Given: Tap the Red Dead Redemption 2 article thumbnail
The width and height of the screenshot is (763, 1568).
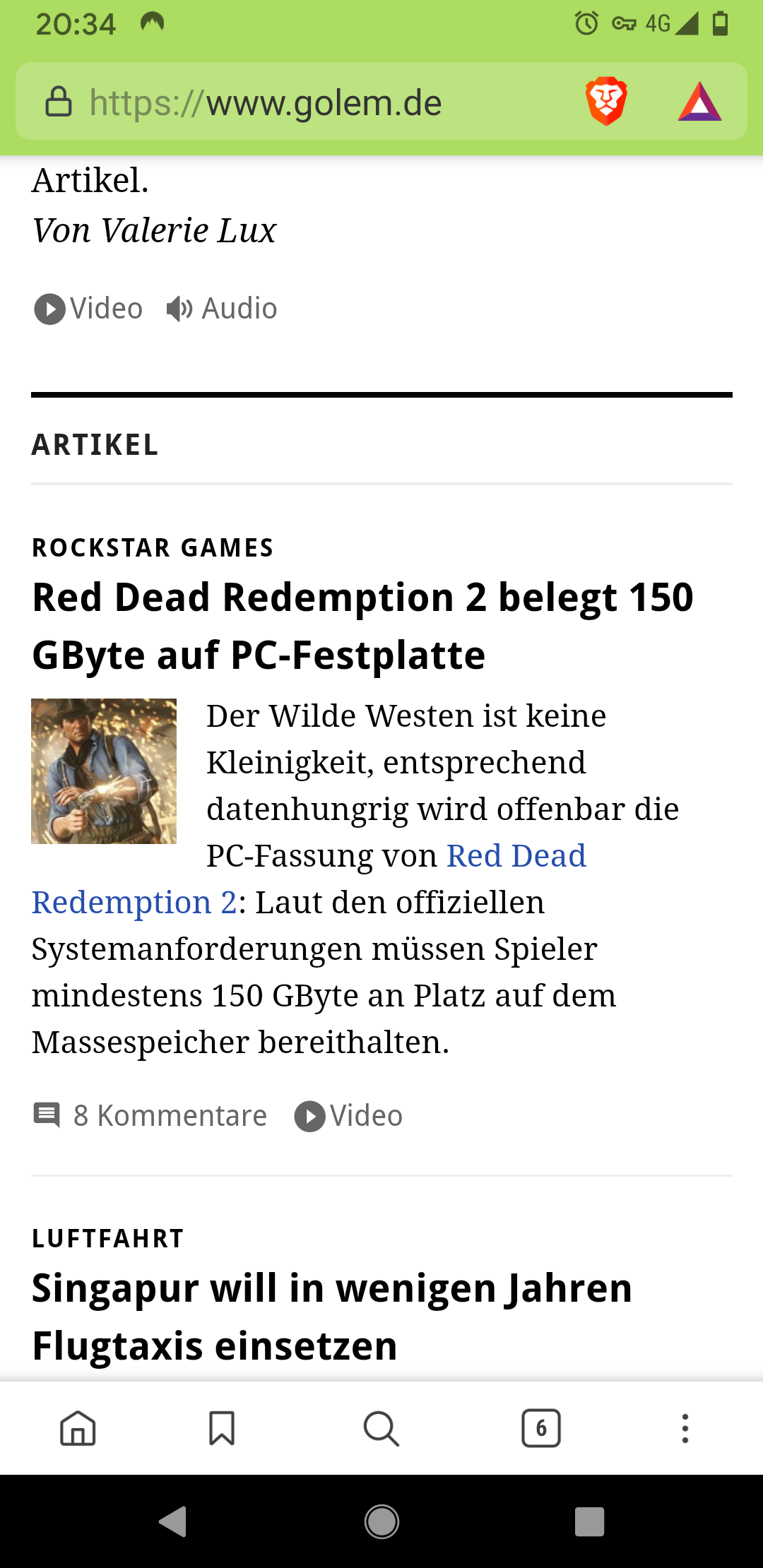Looking at the screenshot, I should (103, 771).
